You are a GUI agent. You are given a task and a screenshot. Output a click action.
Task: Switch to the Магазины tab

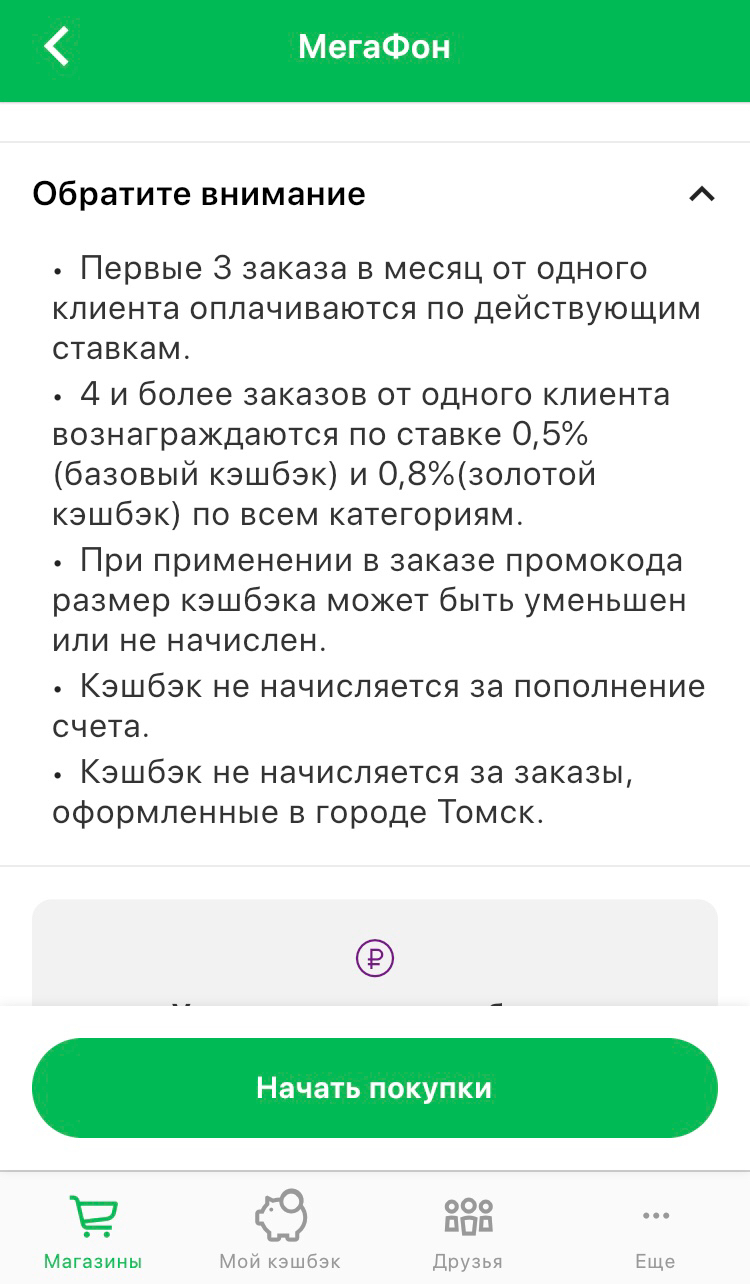93,1231
